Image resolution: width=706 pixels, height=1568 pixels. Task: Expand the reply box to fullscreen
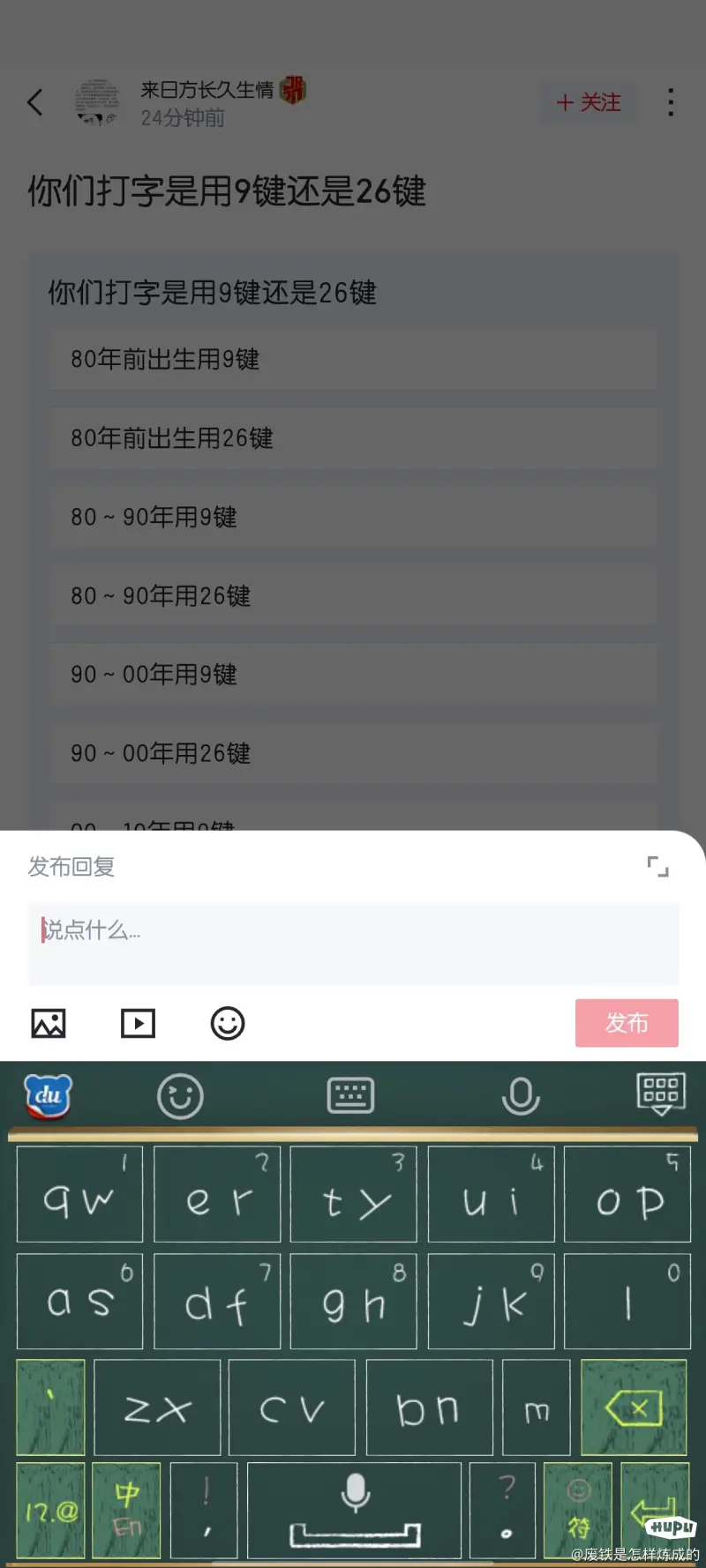tap(657, 867)
